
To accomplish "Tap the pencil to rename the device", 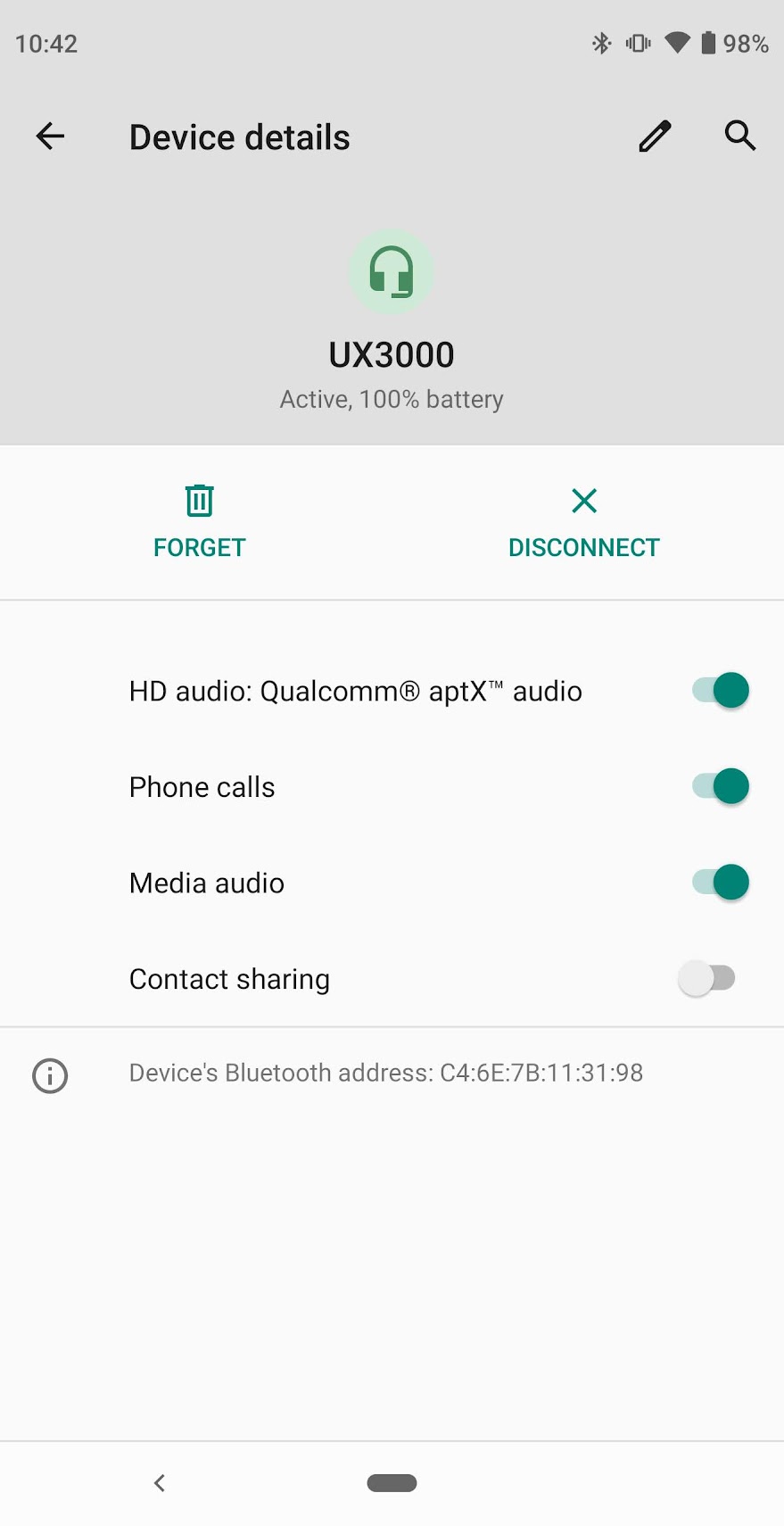I will 655,137.
